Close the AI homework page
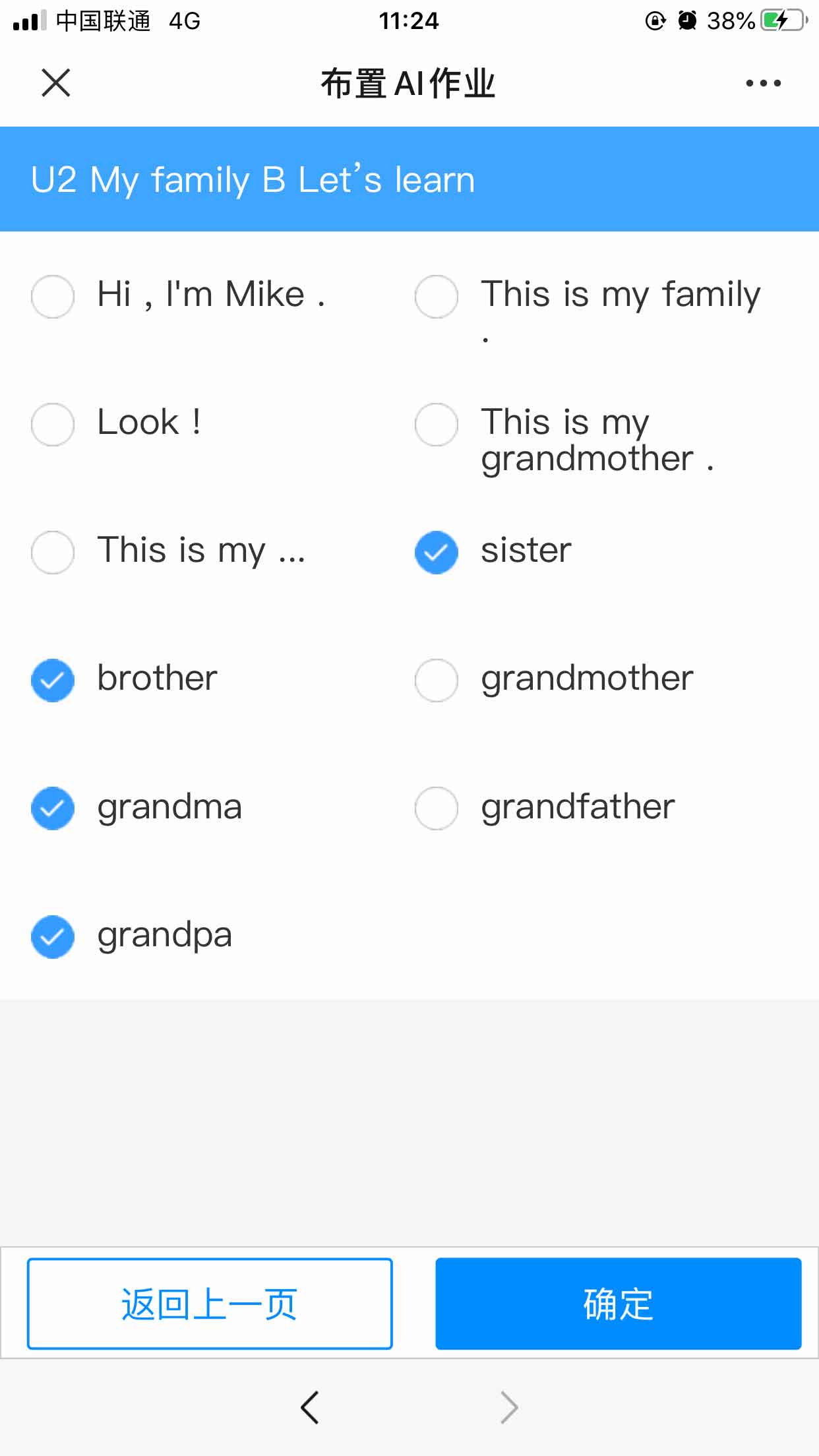Screen dimensions: 819x1456 tap(56, 83)
